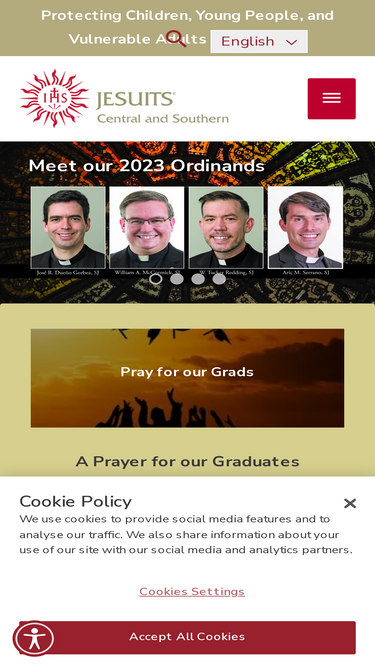Open Protecting Children and Vulnerable Adults link
This screenshot has height=667, width=375.
pyautogui.click(x=187, y=27)
